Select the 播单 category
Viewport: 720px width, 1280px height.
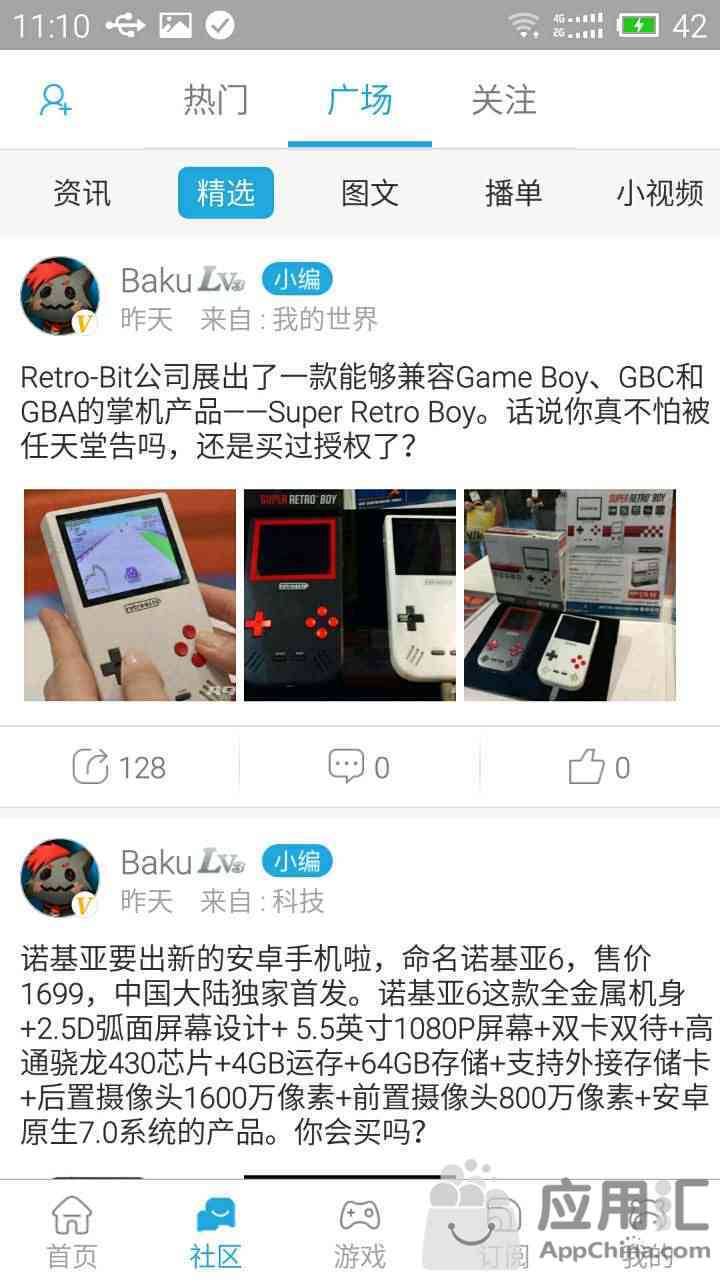click(x=513, y=193)
